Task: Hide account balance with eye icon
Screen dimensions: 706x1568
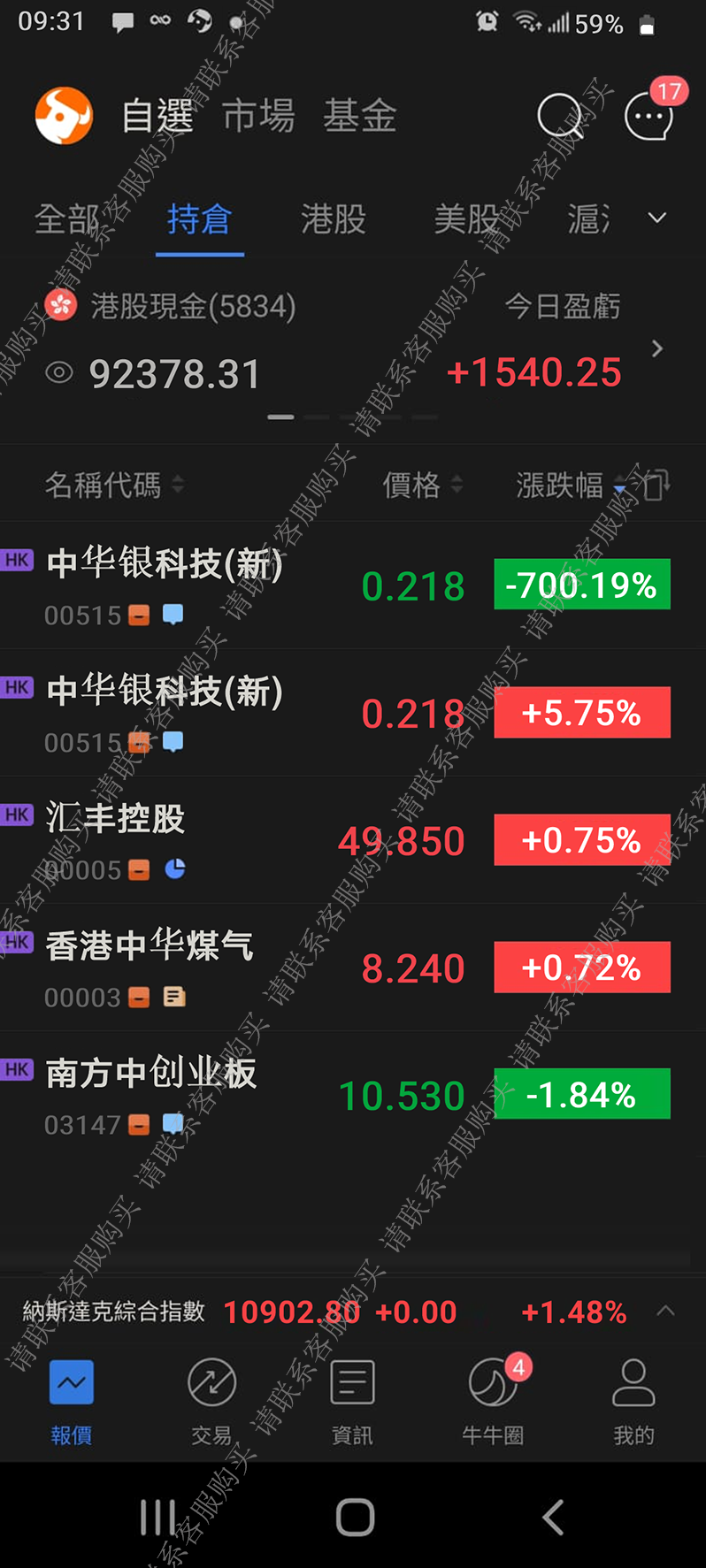Action: coord(59,373)
